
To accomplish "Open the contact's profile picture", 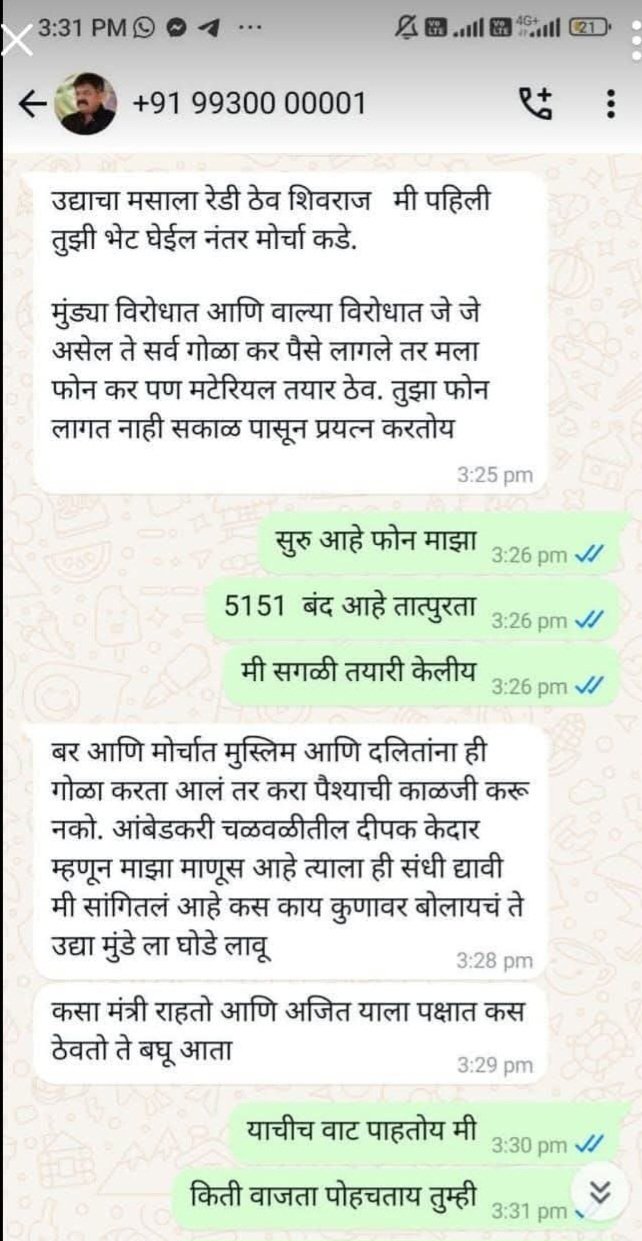I will click(84, 103).
